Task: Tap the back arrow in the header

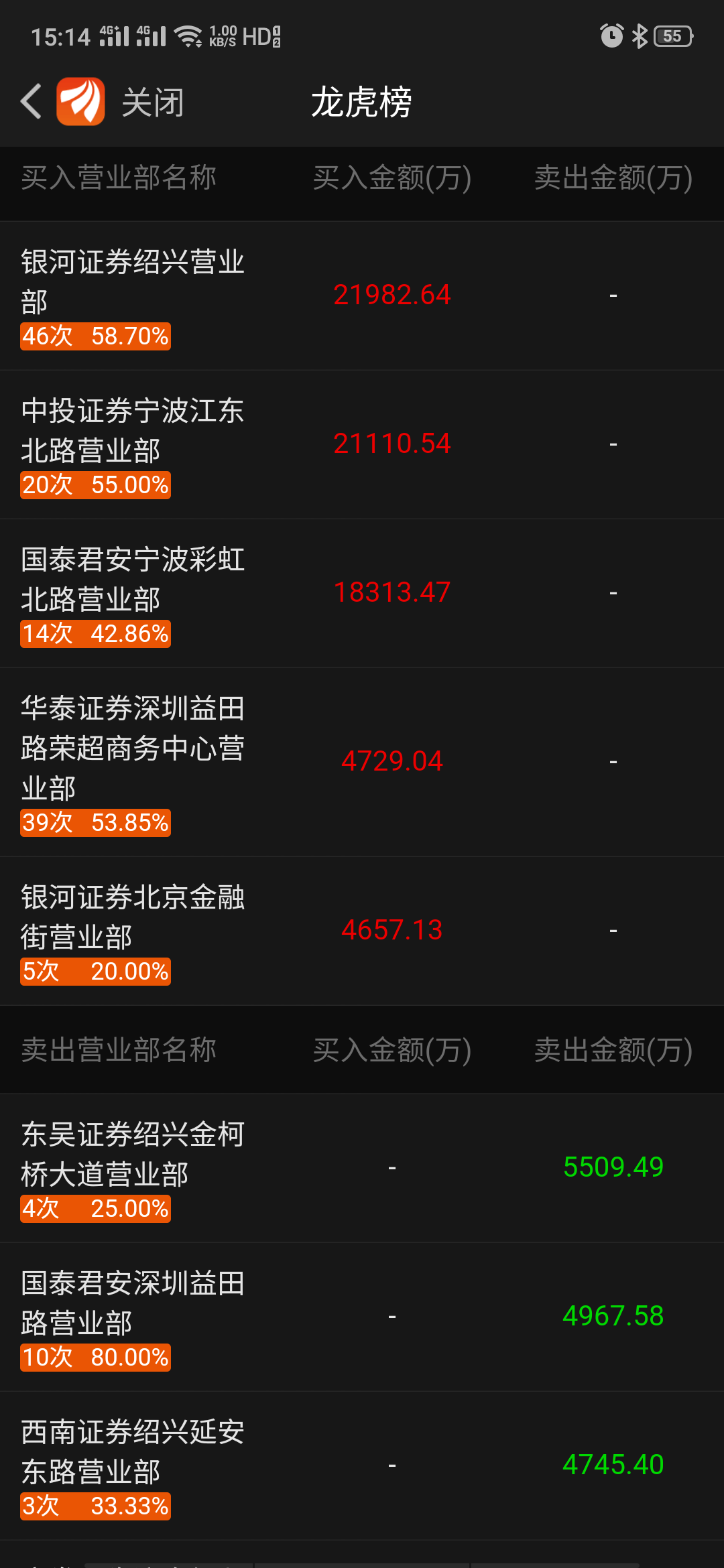Action: tap(31, 102)
